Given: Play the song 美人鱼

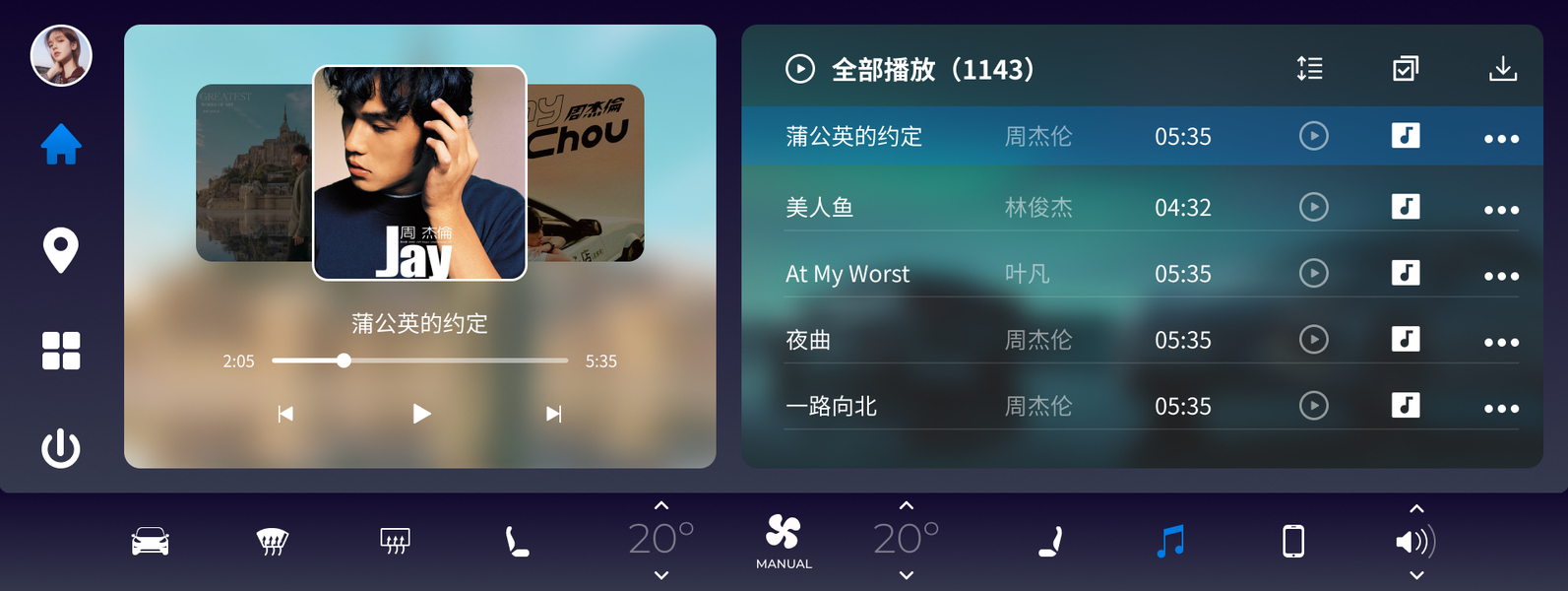Looking at the screenshot, I should pyautogui.click(x=1313, y=207).
